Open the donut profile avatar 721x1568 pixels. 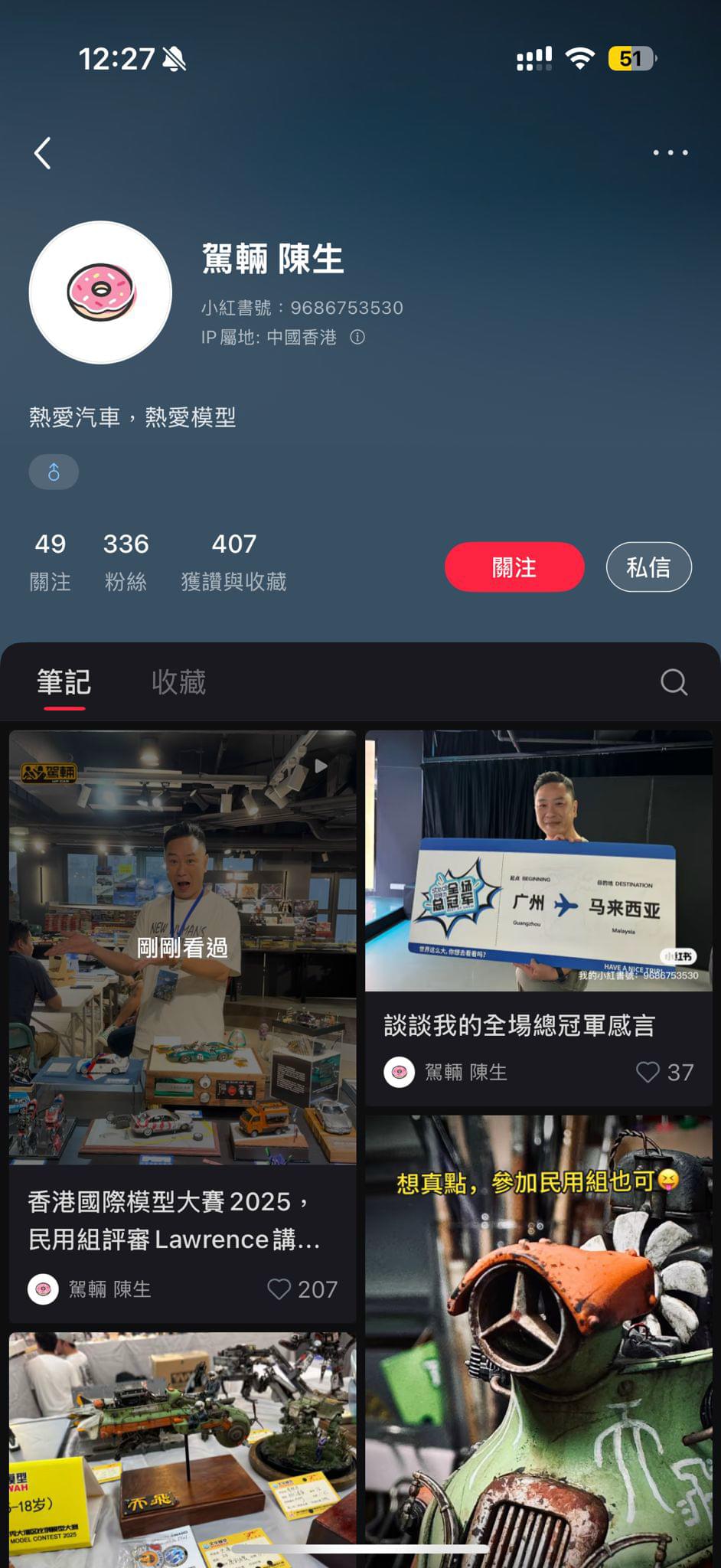[100, 292]
